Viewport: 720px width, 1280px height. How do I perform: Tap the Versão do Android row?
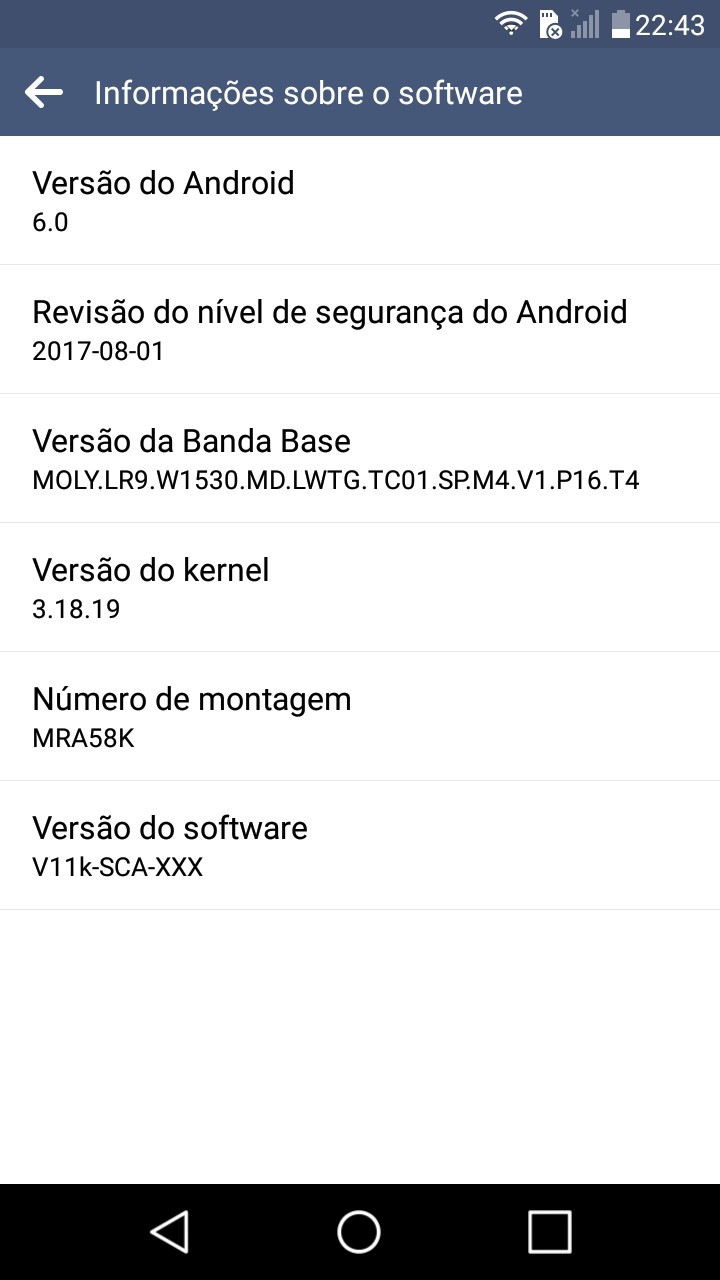[360, 201]
